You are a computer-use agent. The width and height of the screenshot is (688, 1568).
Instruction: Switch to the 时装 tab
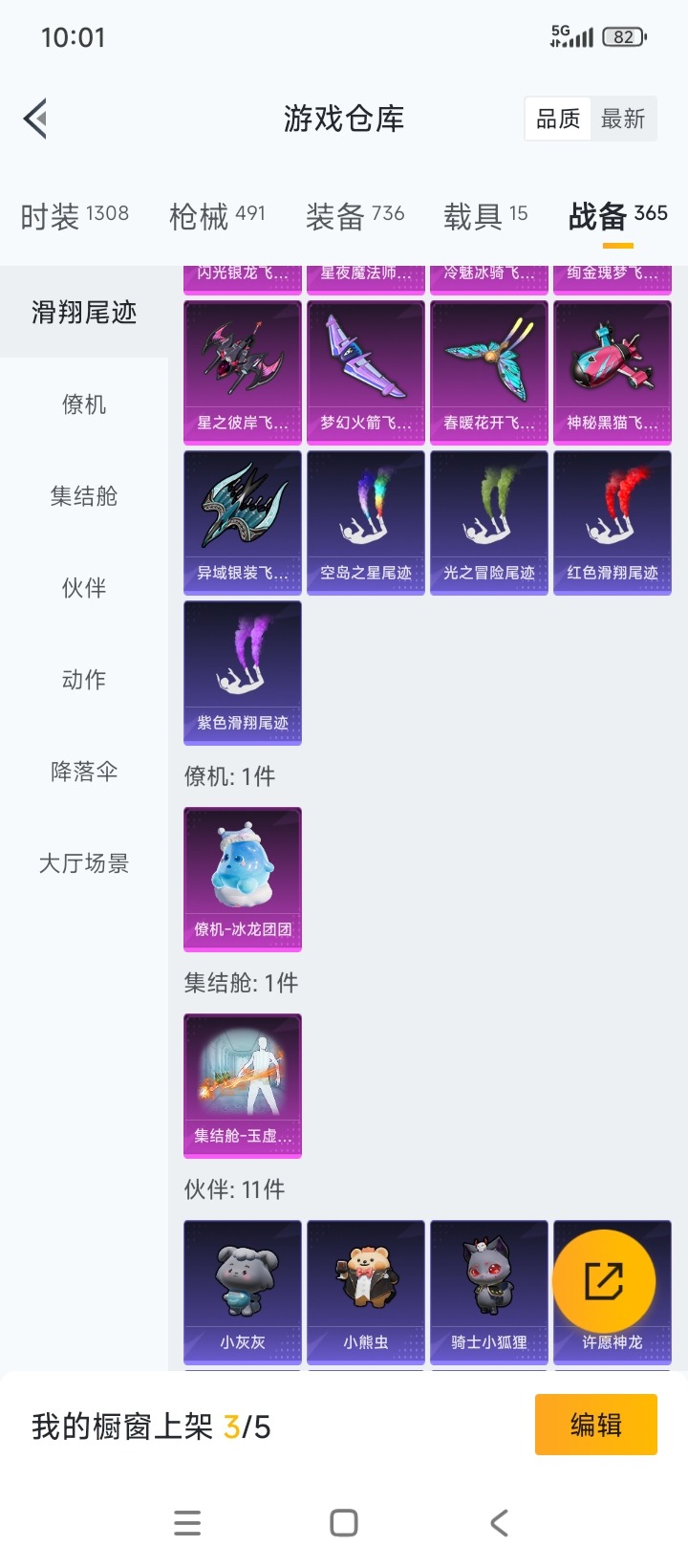point(75,216)
